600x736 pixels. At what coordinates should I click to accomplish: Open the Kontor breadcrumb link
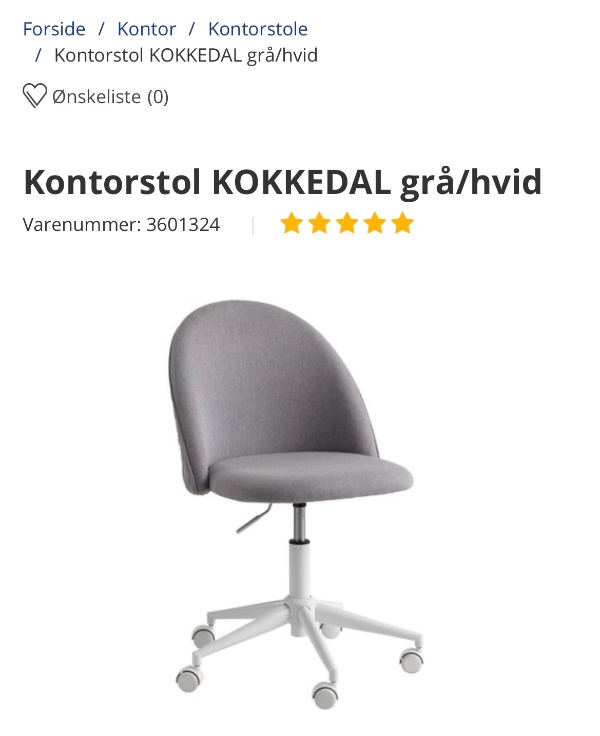pos(146,29)
